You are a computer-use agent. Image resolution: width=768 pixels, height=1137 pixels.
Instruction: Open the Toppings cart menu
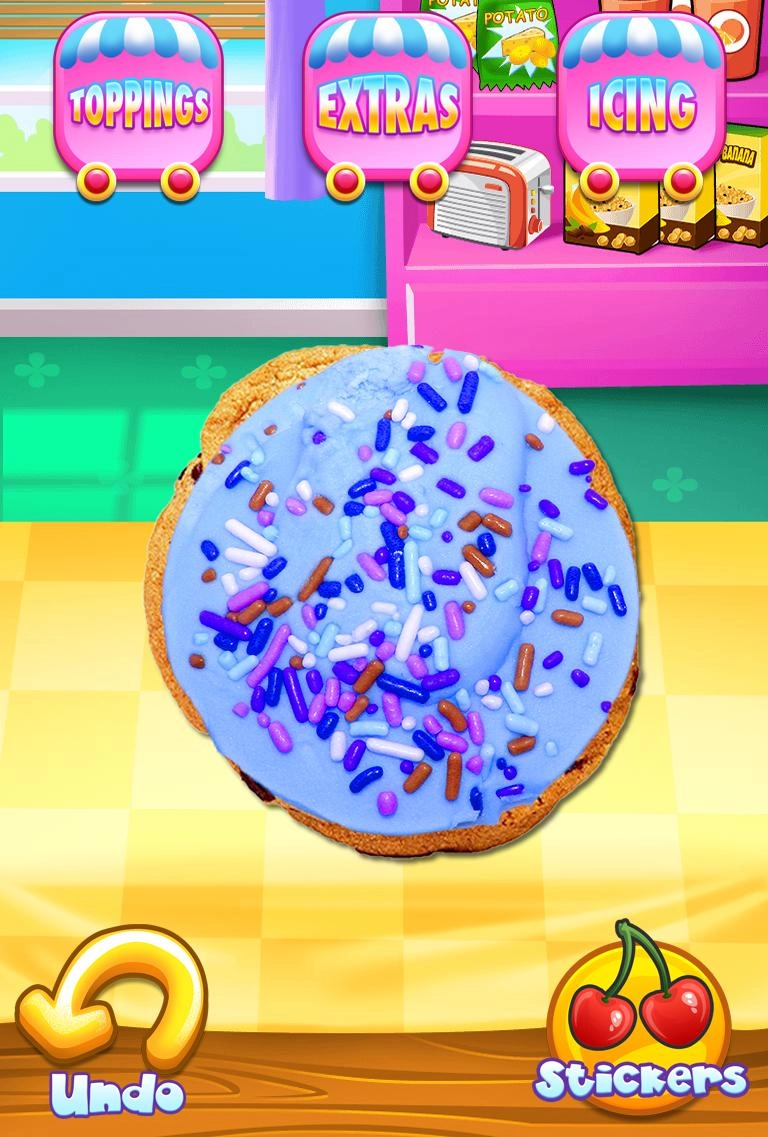pos(138,104)
